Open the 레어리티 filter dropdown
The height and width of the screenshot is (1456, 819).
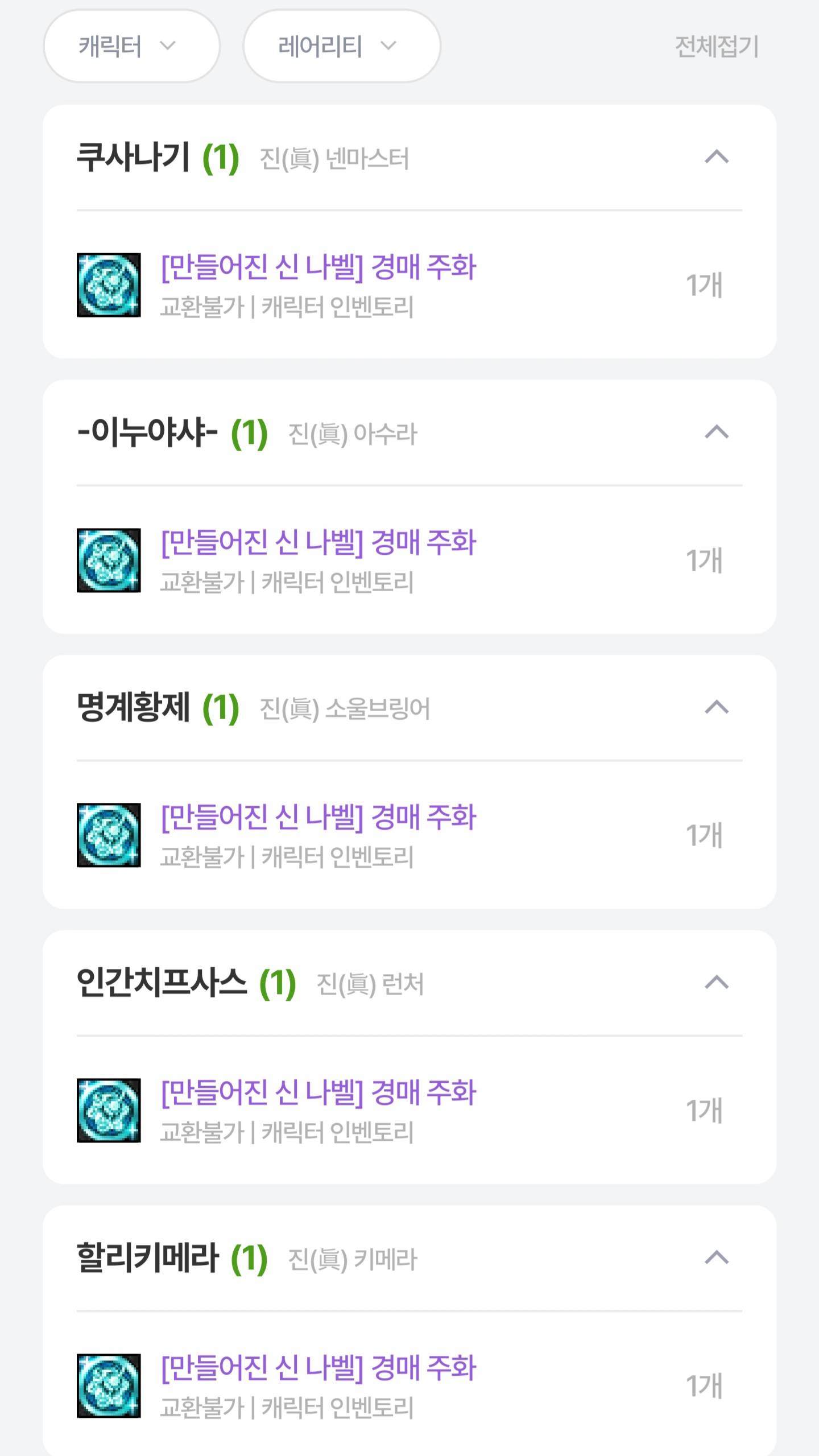(342, 46)
